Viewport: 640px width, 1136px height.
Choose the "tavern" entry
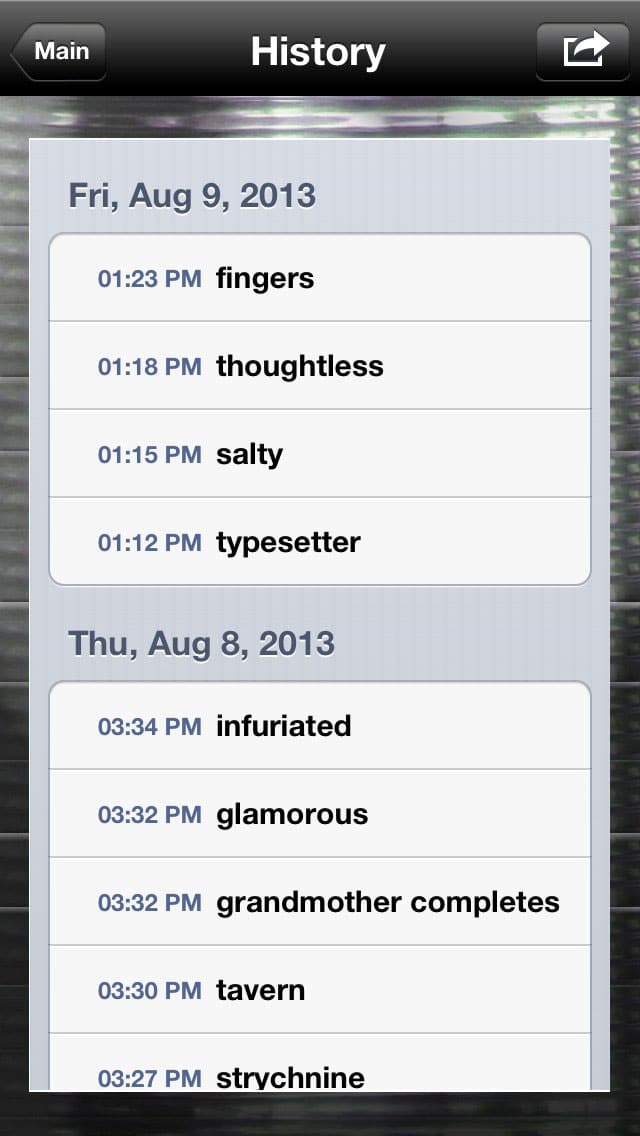[320, 990]
